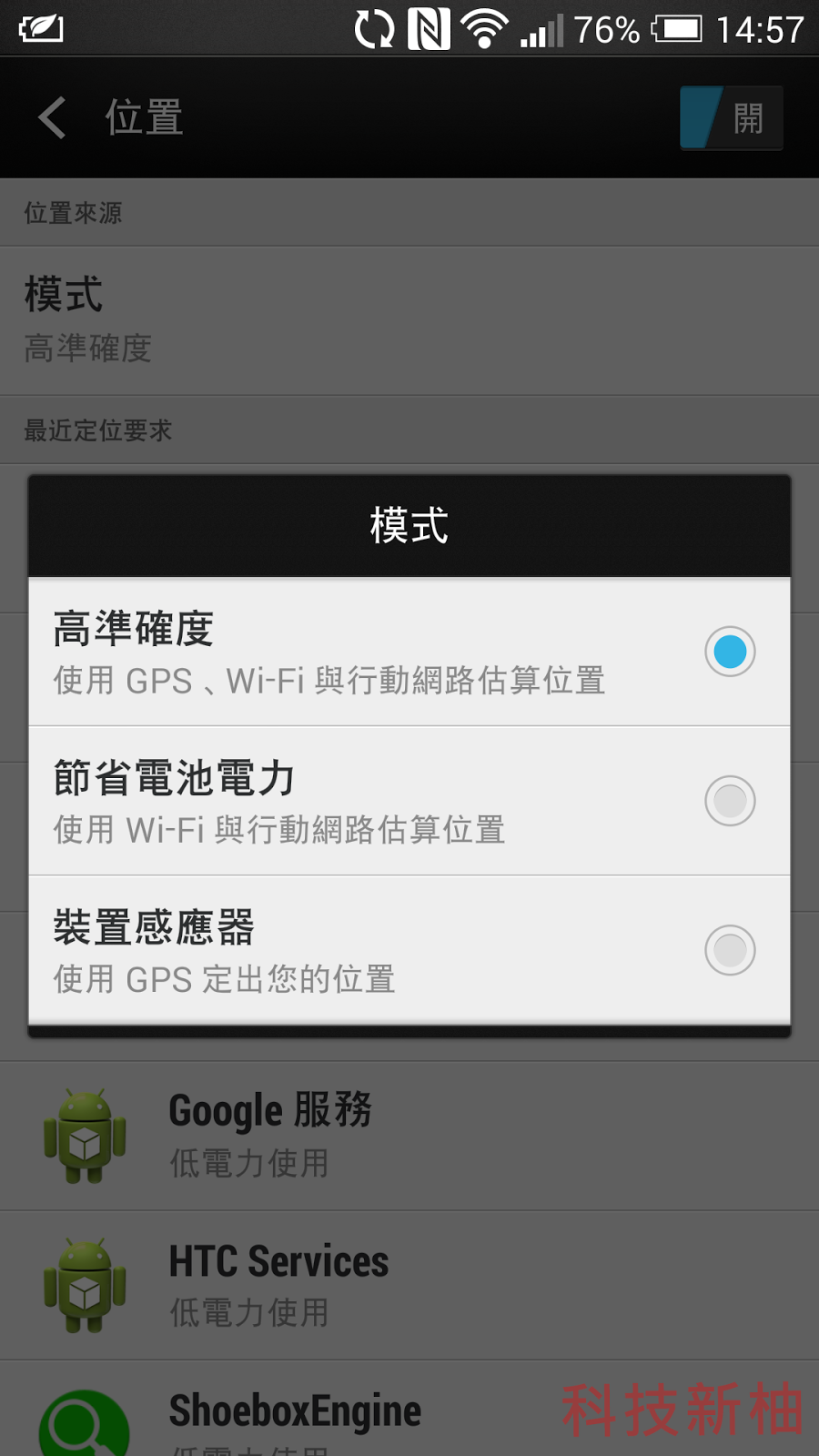Viewport: 819px width, 1456px height.
Task: Open Google 服務 location request
Action: [409, 1136]
